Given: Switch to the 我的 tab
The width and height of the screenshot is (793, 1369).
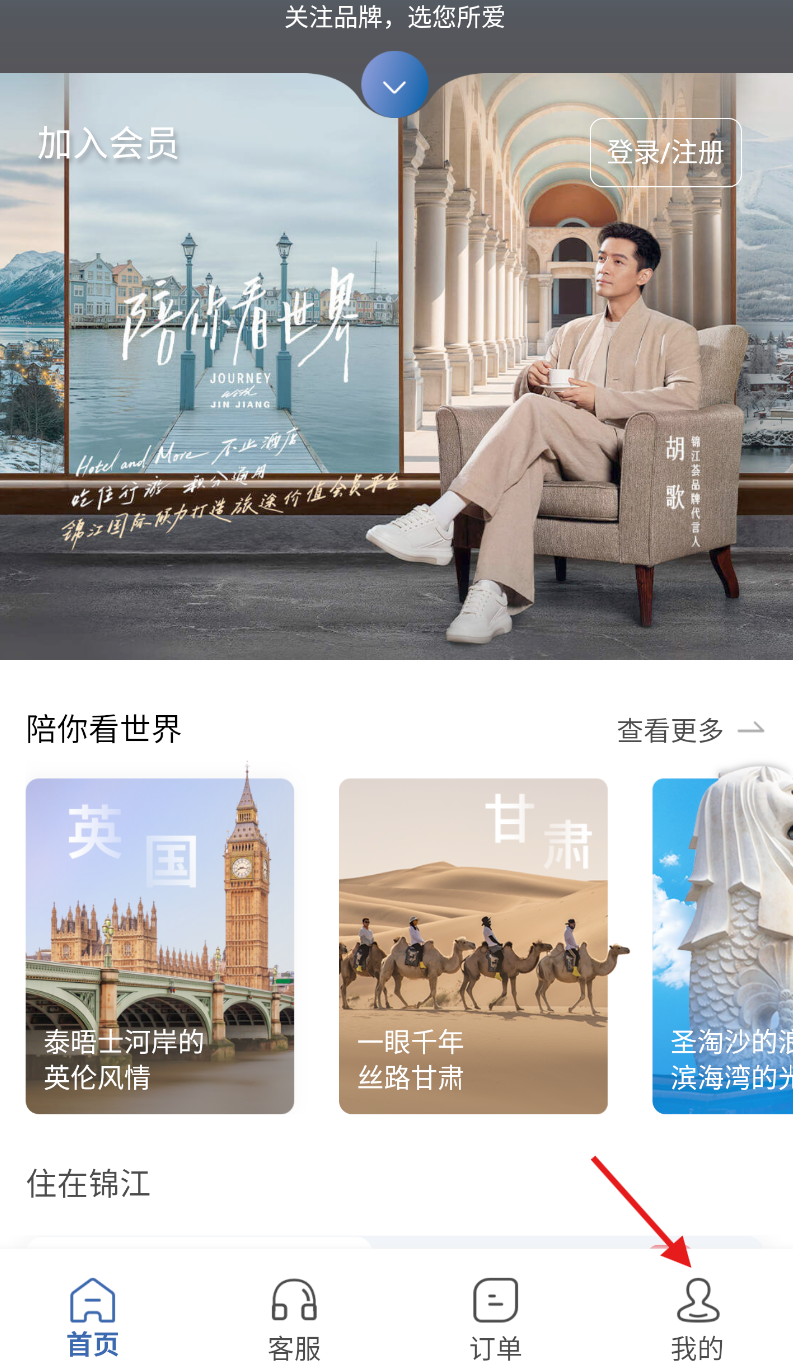Looking at the screenshot, I should (x=697, y=1317).
